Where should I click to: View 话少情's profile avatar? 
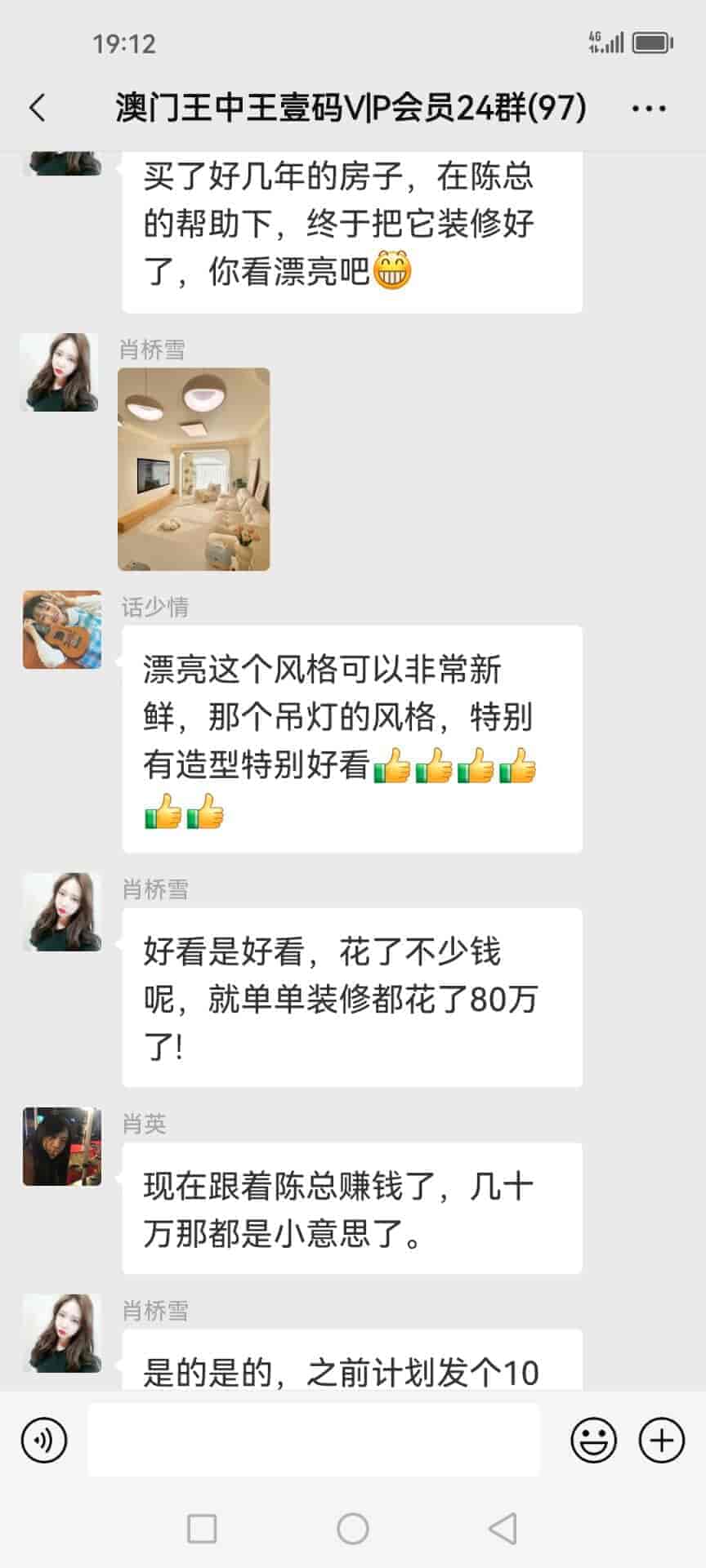62,630
